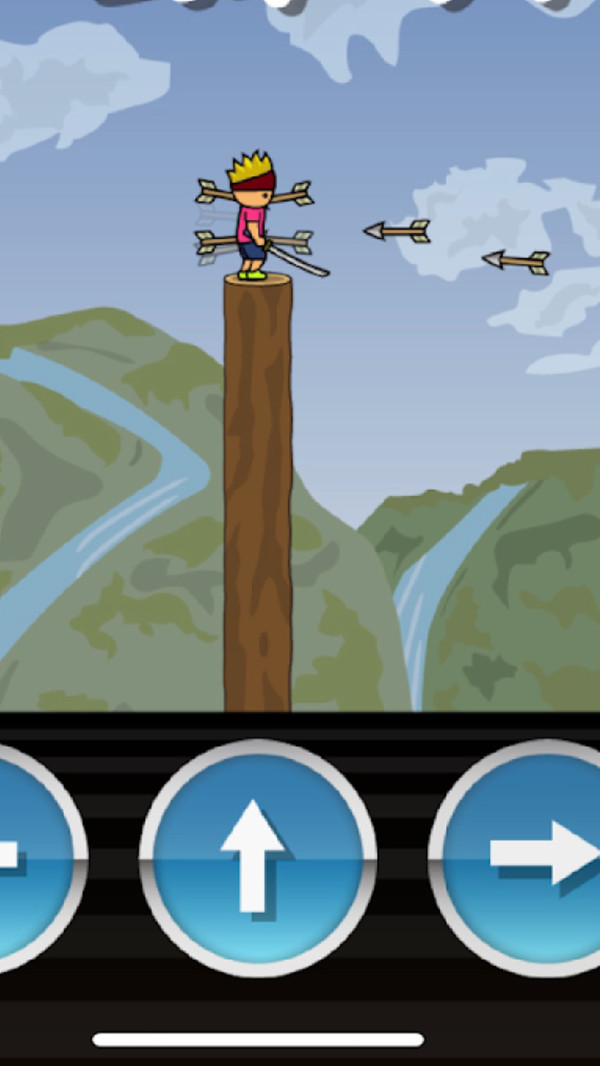This screenshot has width=600, height=1066.
Task: Tap the up arrow button
Action: [257, 857]
